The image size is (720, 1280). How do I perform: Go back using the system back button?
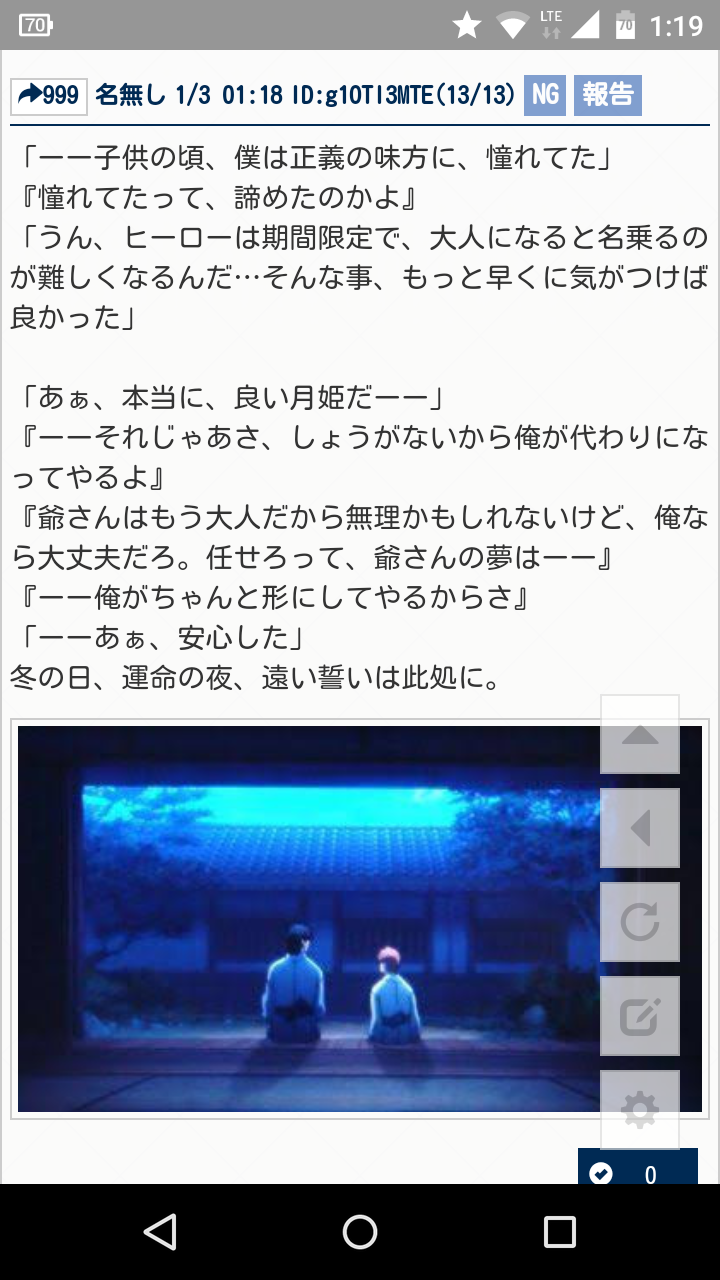(160, 1231)
